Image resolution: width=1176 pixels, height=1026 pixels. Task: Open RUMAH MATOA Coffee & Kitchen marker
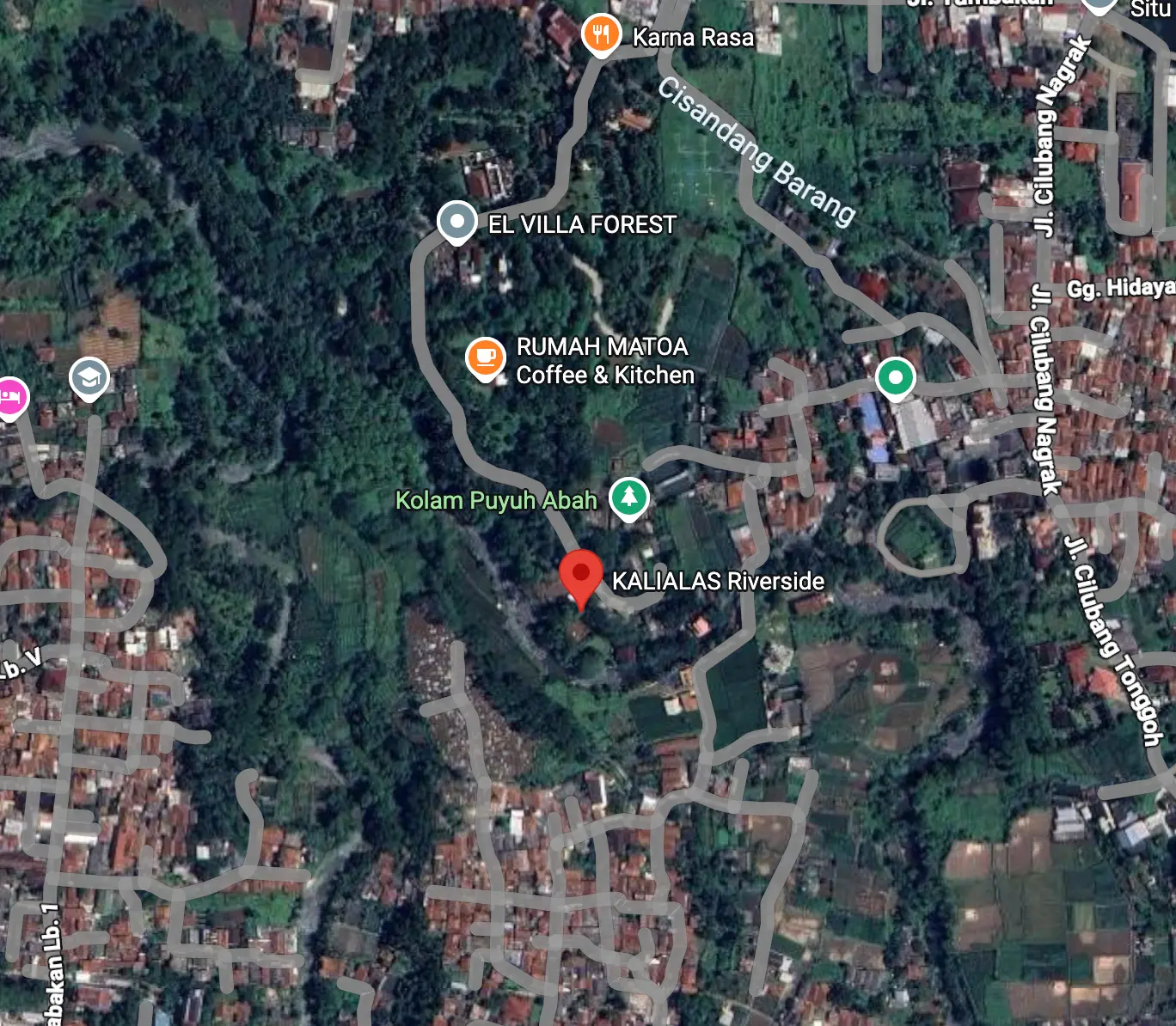485,357
